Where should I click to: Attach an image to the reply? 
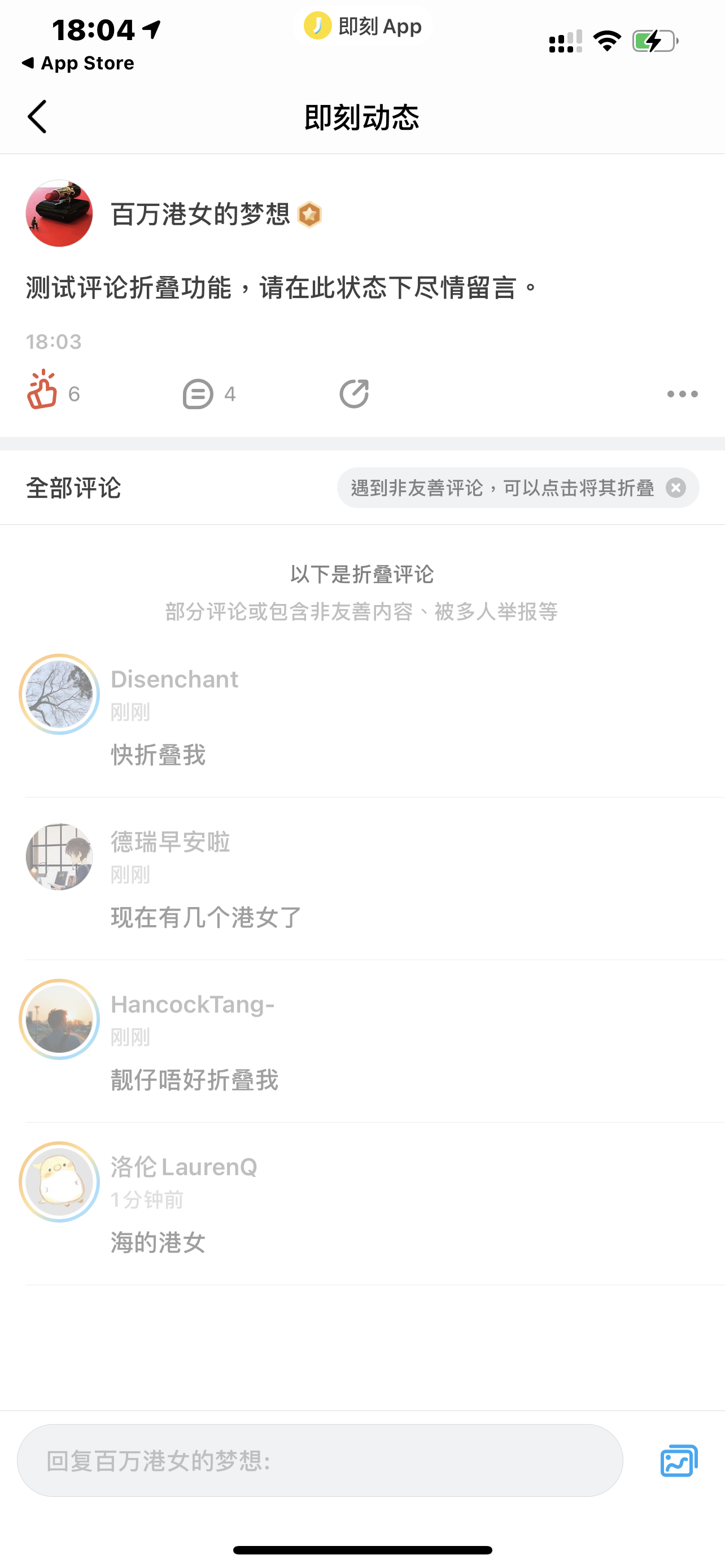pos(679,1460)
